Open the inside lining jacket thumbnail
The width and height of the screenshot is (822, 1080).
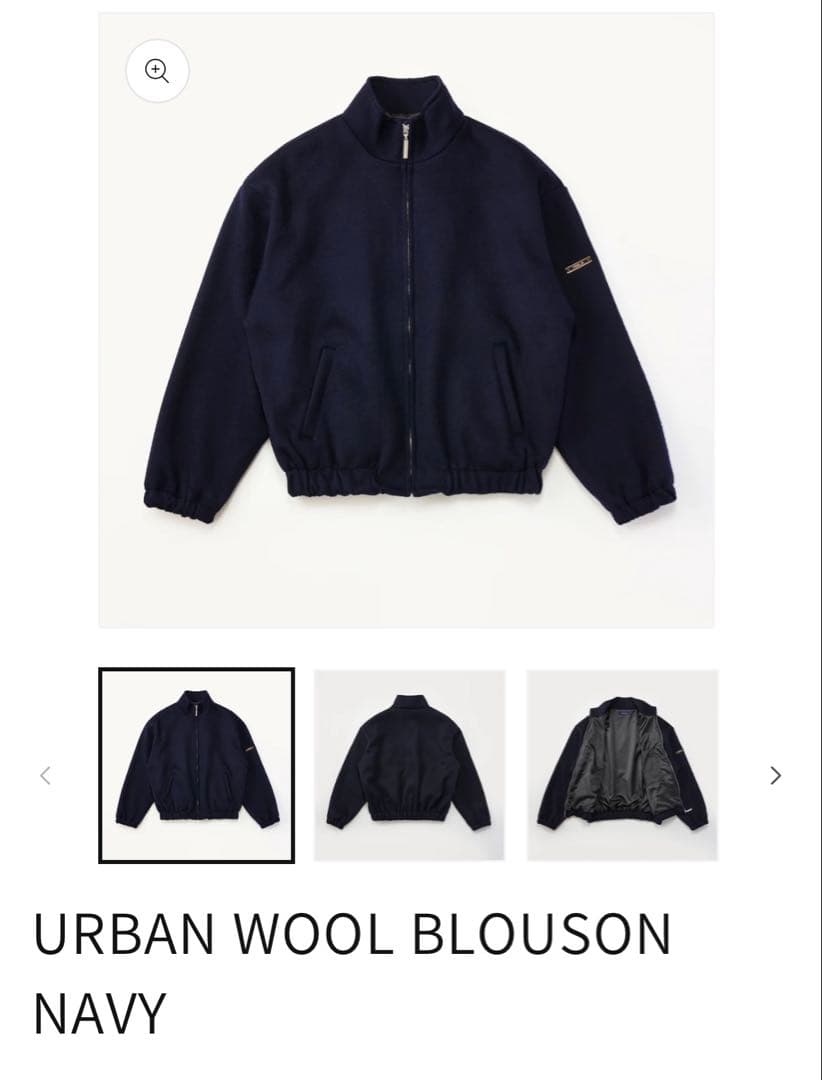tap(622, 765)
